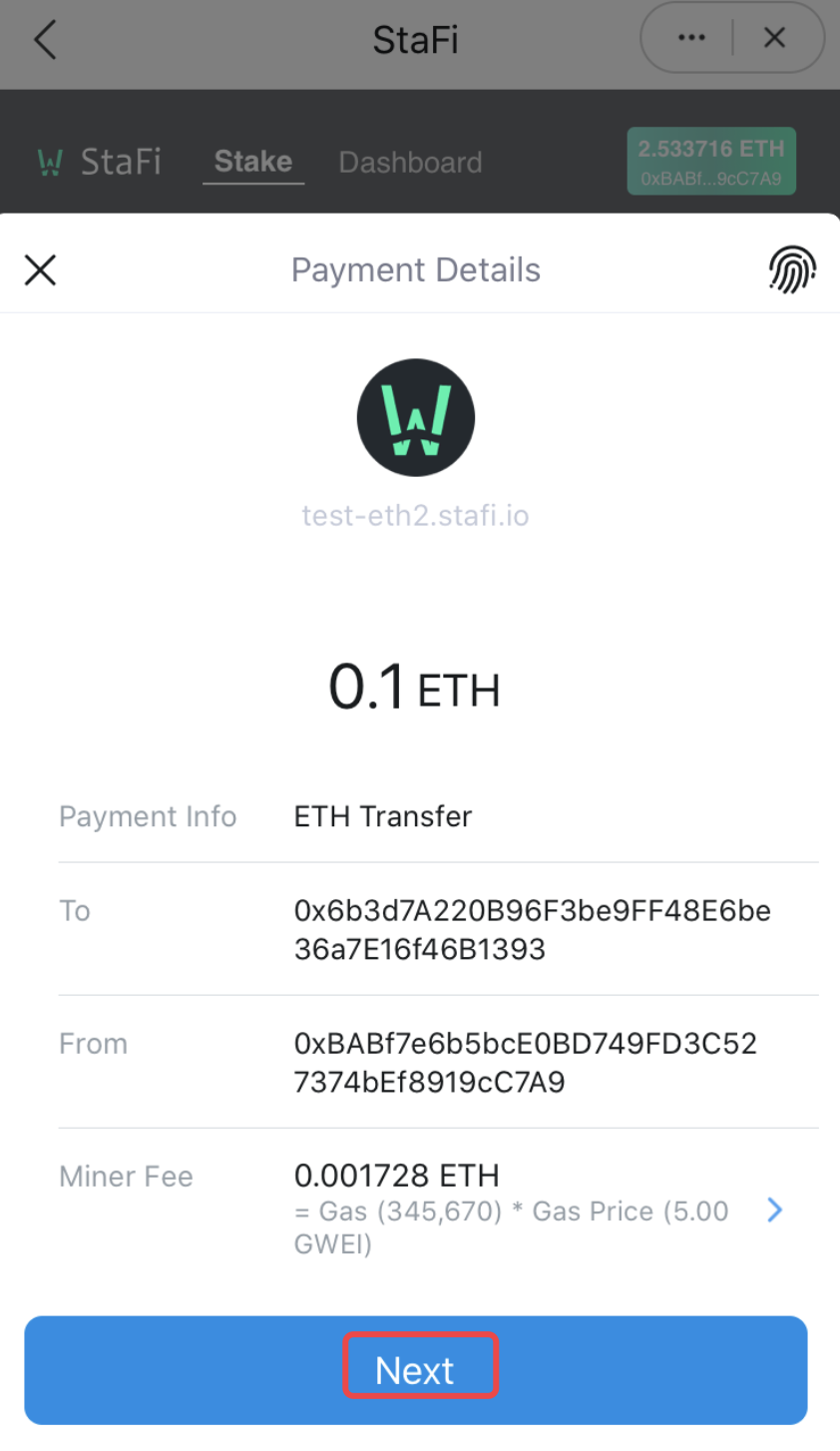The width and height of the screenshot is (840, 1451).
Task: Expand Miner Fee gas settings
Action: tap(774, 1210)
